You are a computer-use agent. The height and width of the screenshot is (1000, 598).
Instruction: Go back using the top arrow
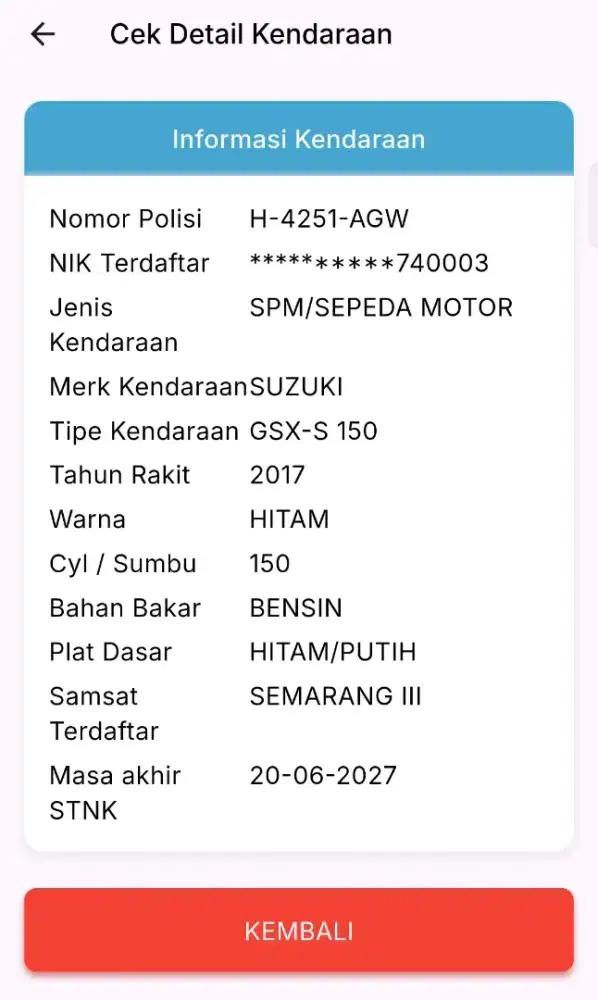tap(43, 34)
